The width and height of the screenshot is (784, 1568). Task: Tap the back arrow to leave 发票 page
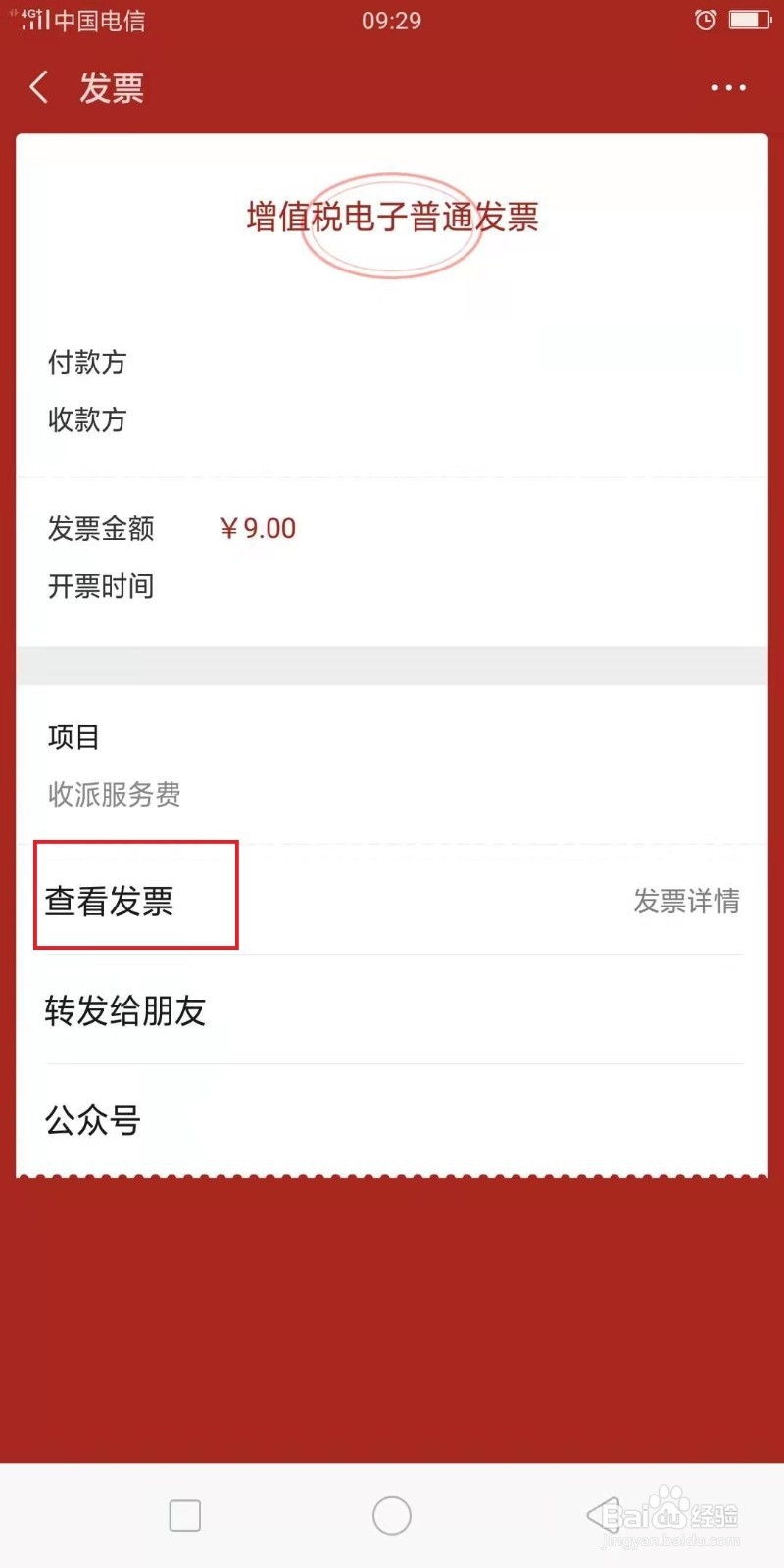pyautogui.click(x=39, y=87)
